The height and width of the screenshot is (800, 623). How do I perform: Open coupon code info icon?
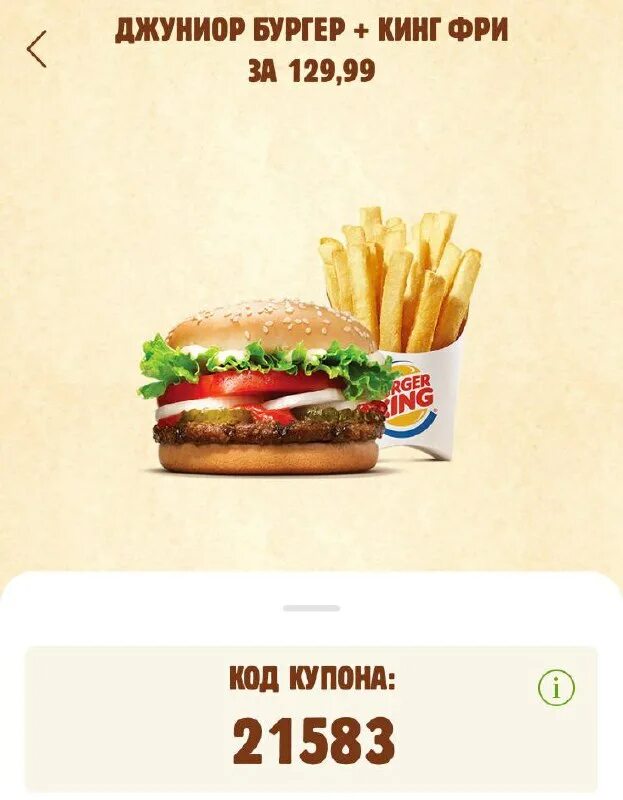click(557, 687)
